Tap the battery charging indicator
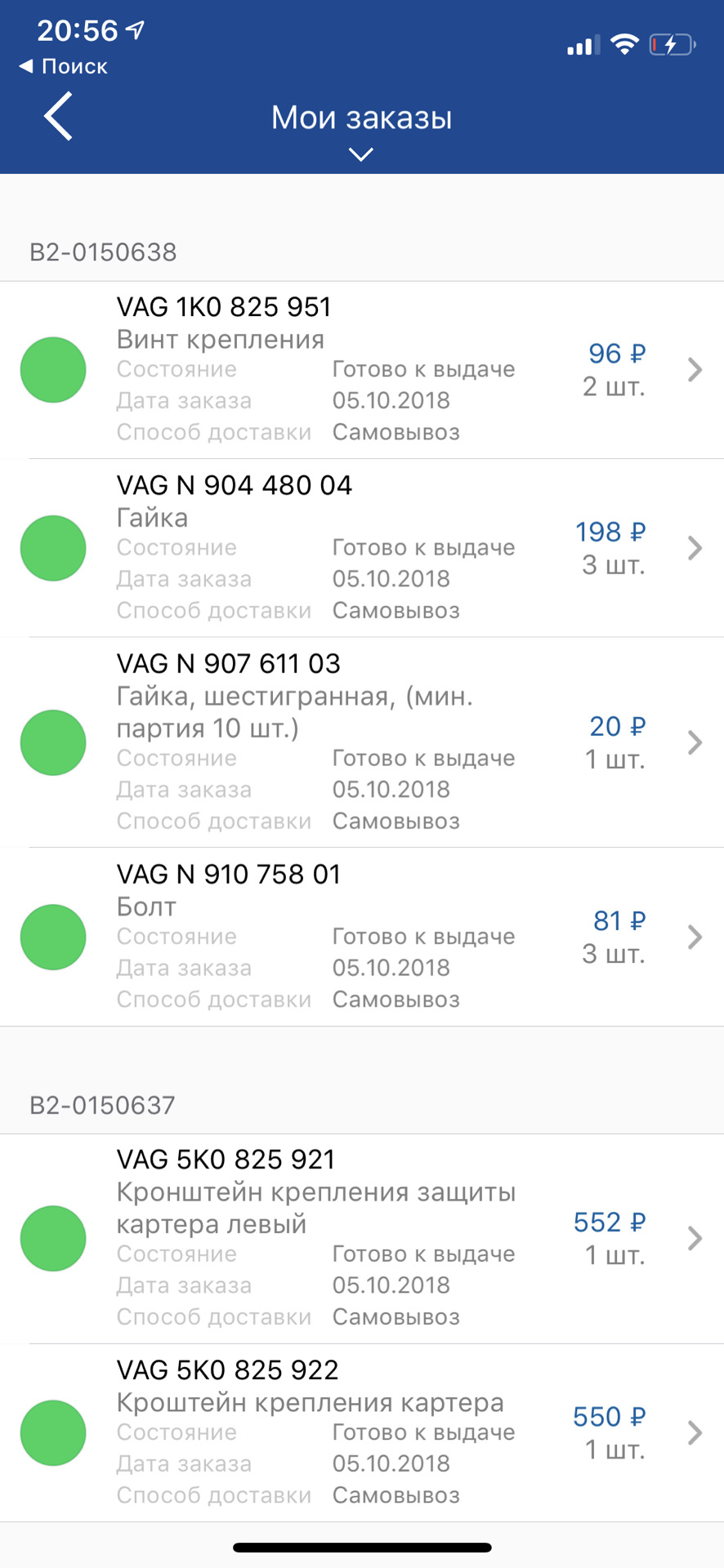Image resolution: width=724 pixels, height=1568 pixels. pyautogui.click(x=672, y=45)
